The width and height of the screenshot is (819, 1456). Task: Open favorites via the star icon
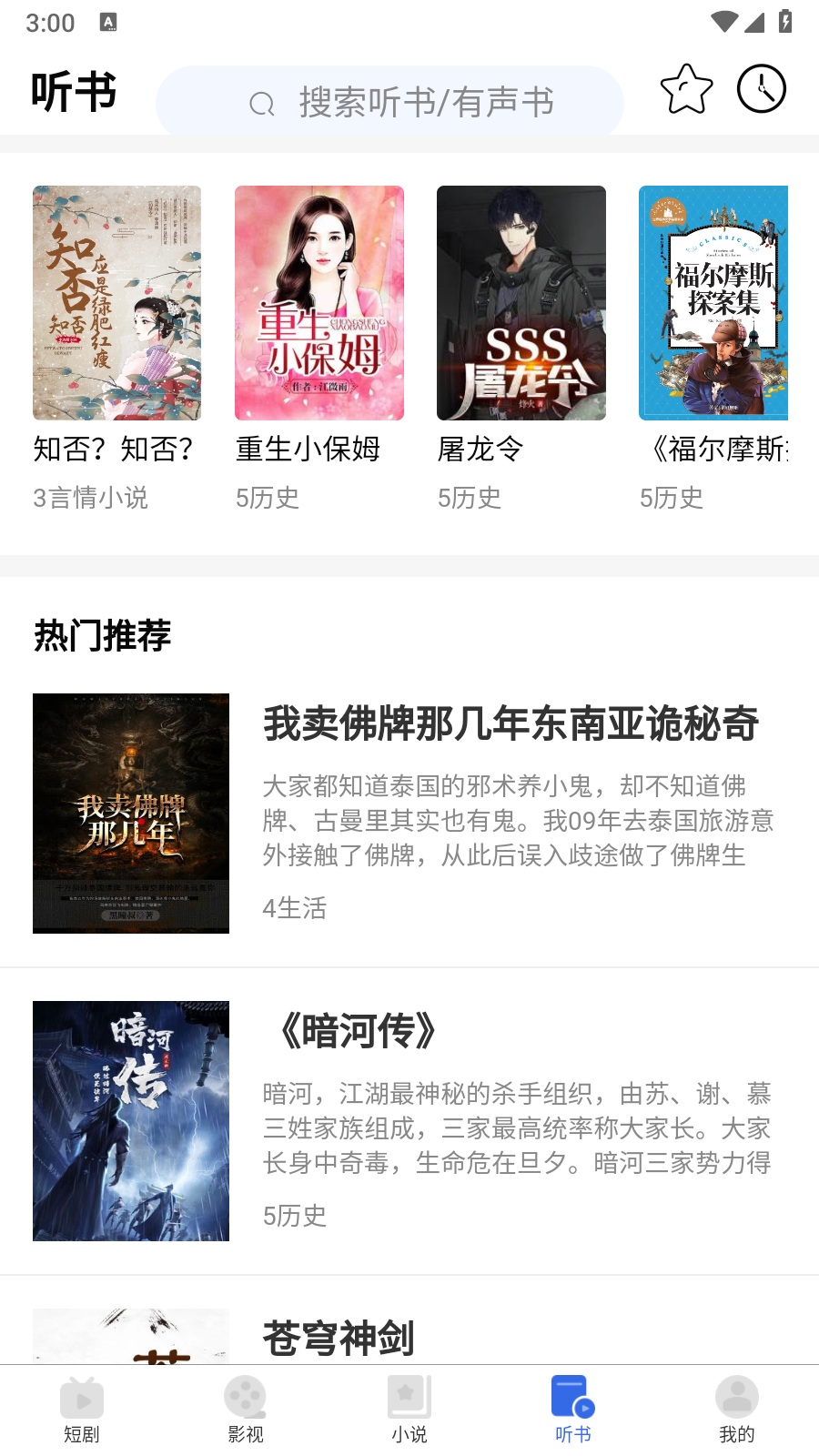pyautogui.click(x=686, y=89)
